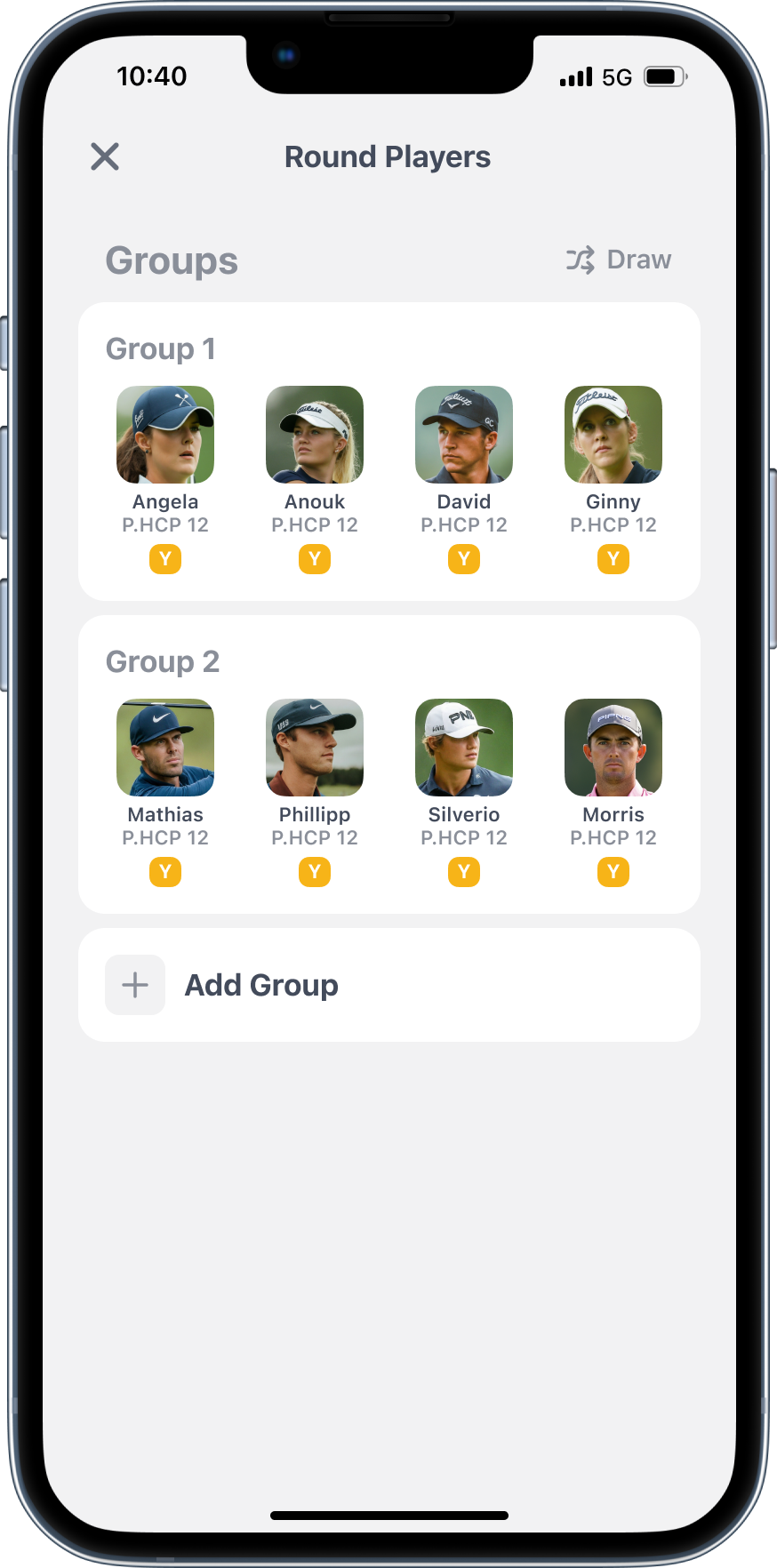The image size is (777, 1568).
Task: Close the Round Players screen
Action: click(x=105, y=156)
